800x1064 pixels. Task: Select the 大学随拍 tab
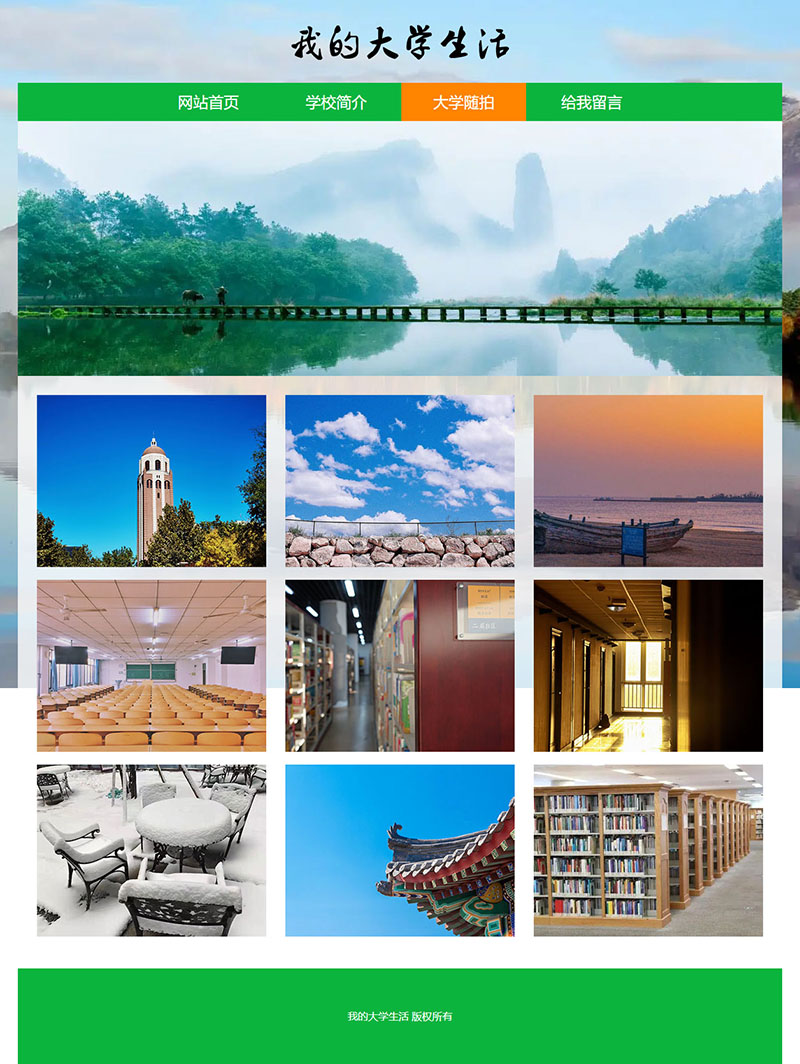click(463, 102)
